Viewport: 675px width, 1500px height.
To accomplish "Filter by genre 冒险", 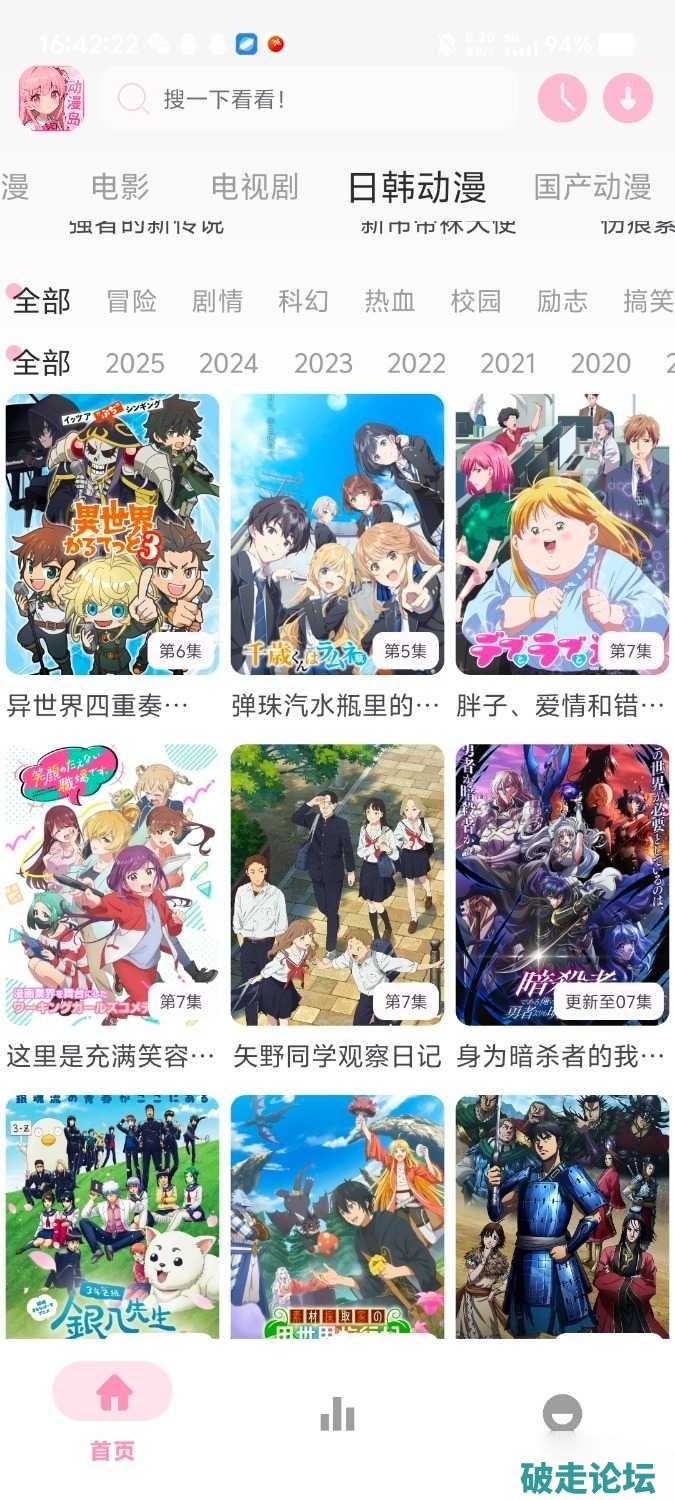I will [x=131, y=301].
